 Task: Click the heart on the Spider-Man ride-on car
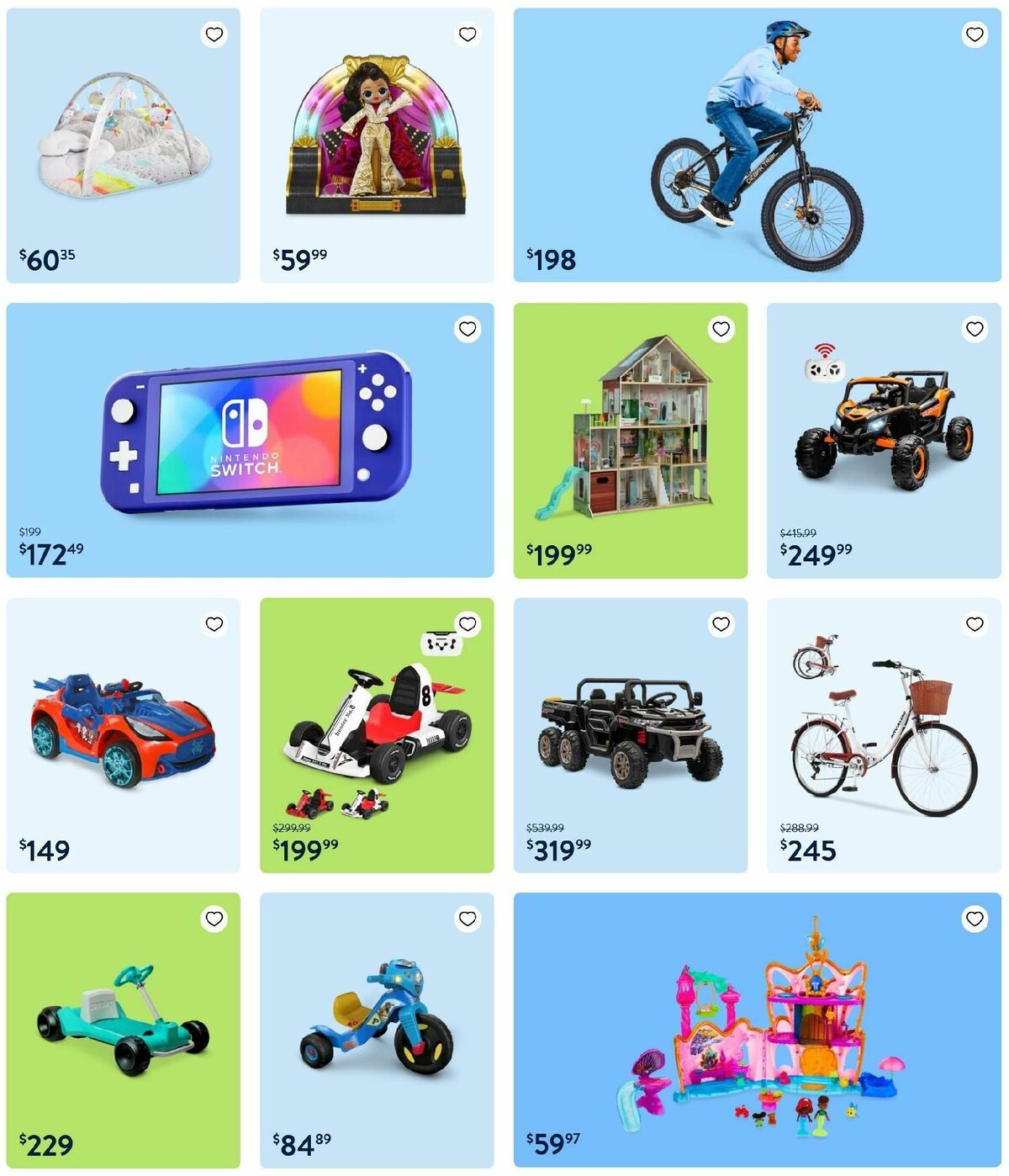[216, 623]
